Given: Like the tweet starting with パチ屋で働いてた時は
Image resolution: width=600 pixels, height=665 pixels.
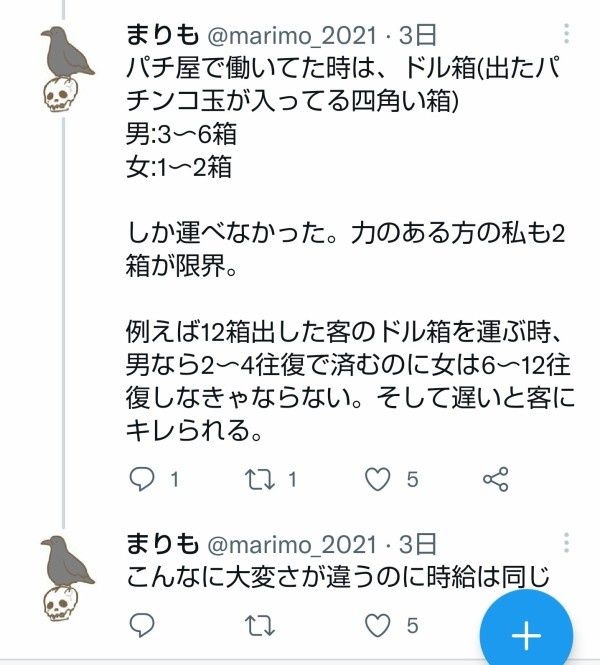Looking at the screenshot, I should tap(378, 480).
